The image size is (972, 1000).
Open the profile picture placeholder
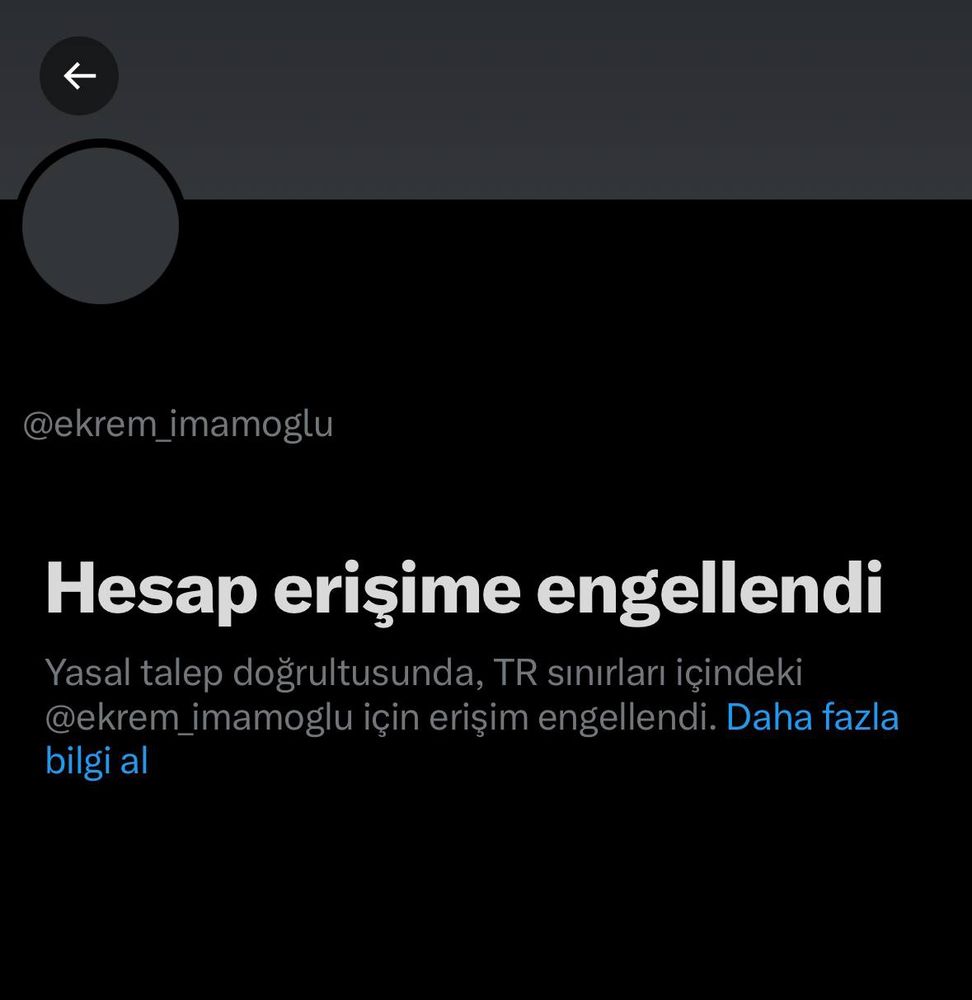(x=100, y=225)
